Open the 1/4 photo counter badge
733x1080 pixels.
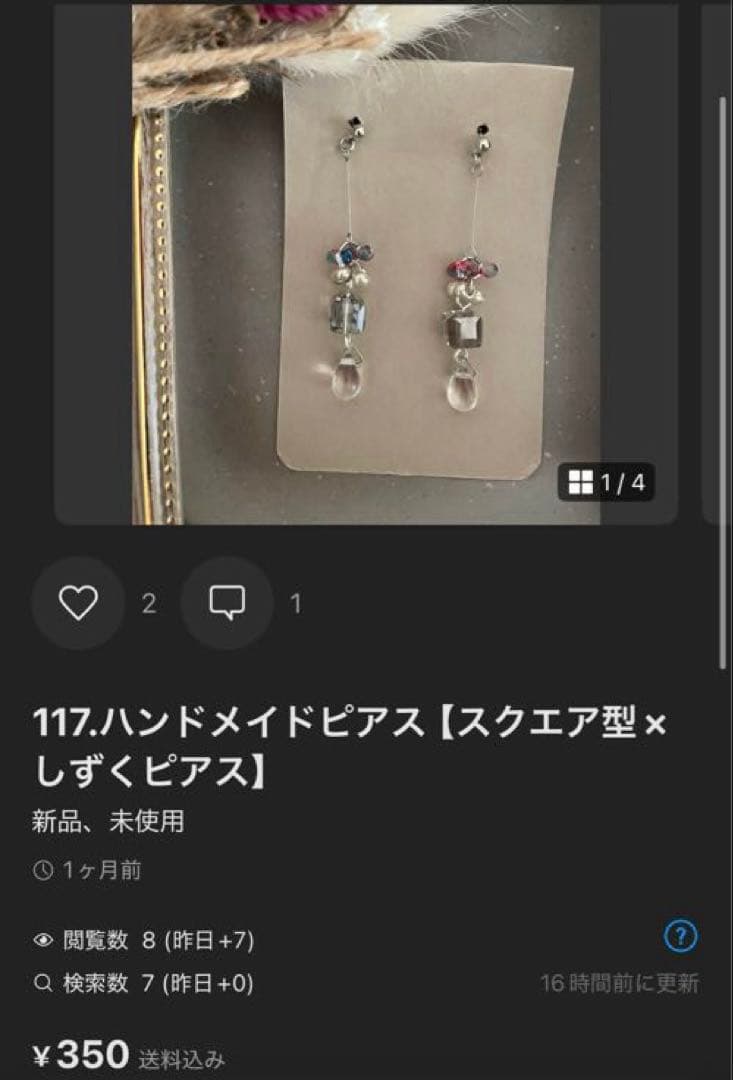click(610, 481)
